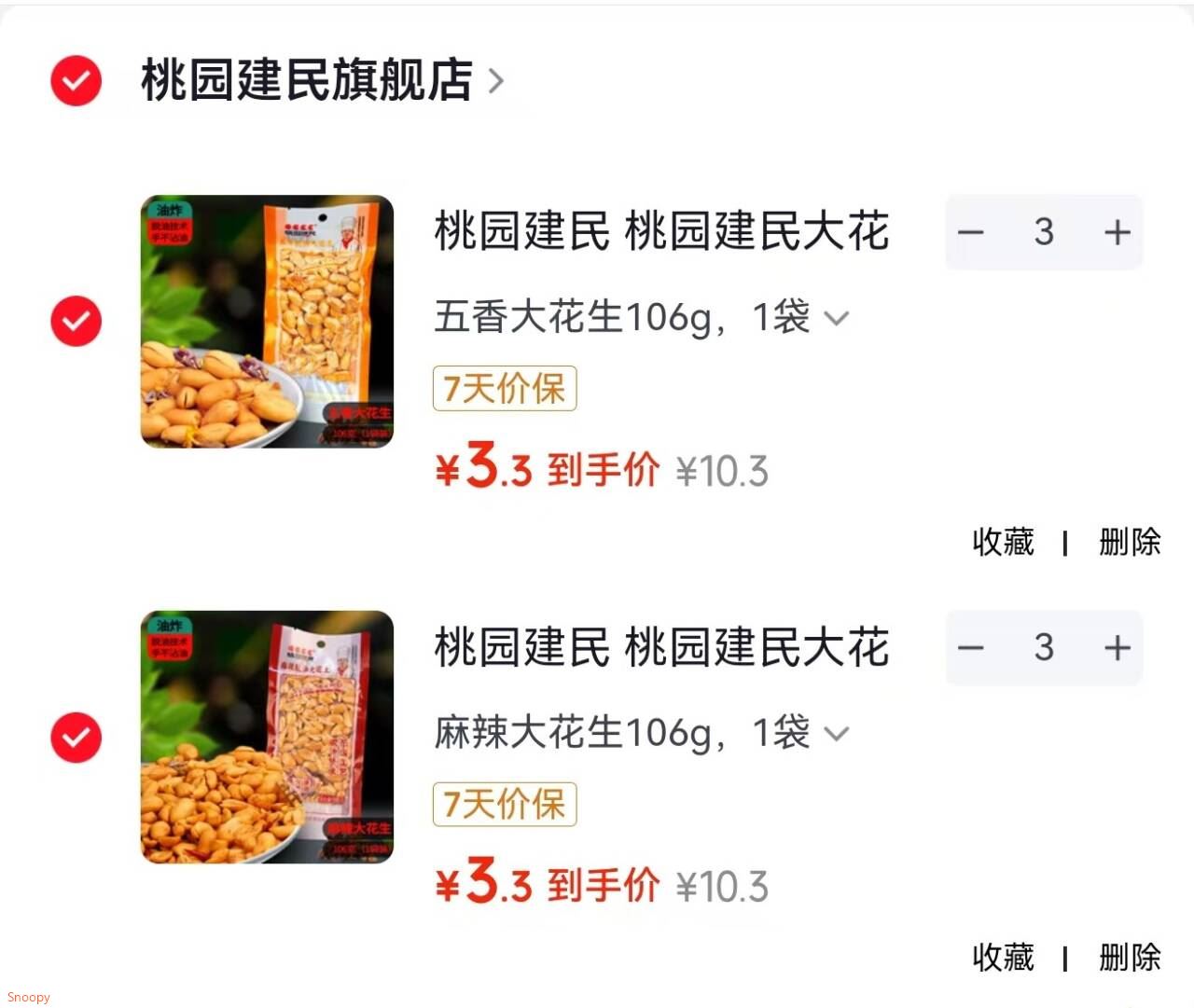Deselect the 五香大花生 item checkbox
The height and width of the screenshot is (1008, 1194).
[x=76, y=322]
